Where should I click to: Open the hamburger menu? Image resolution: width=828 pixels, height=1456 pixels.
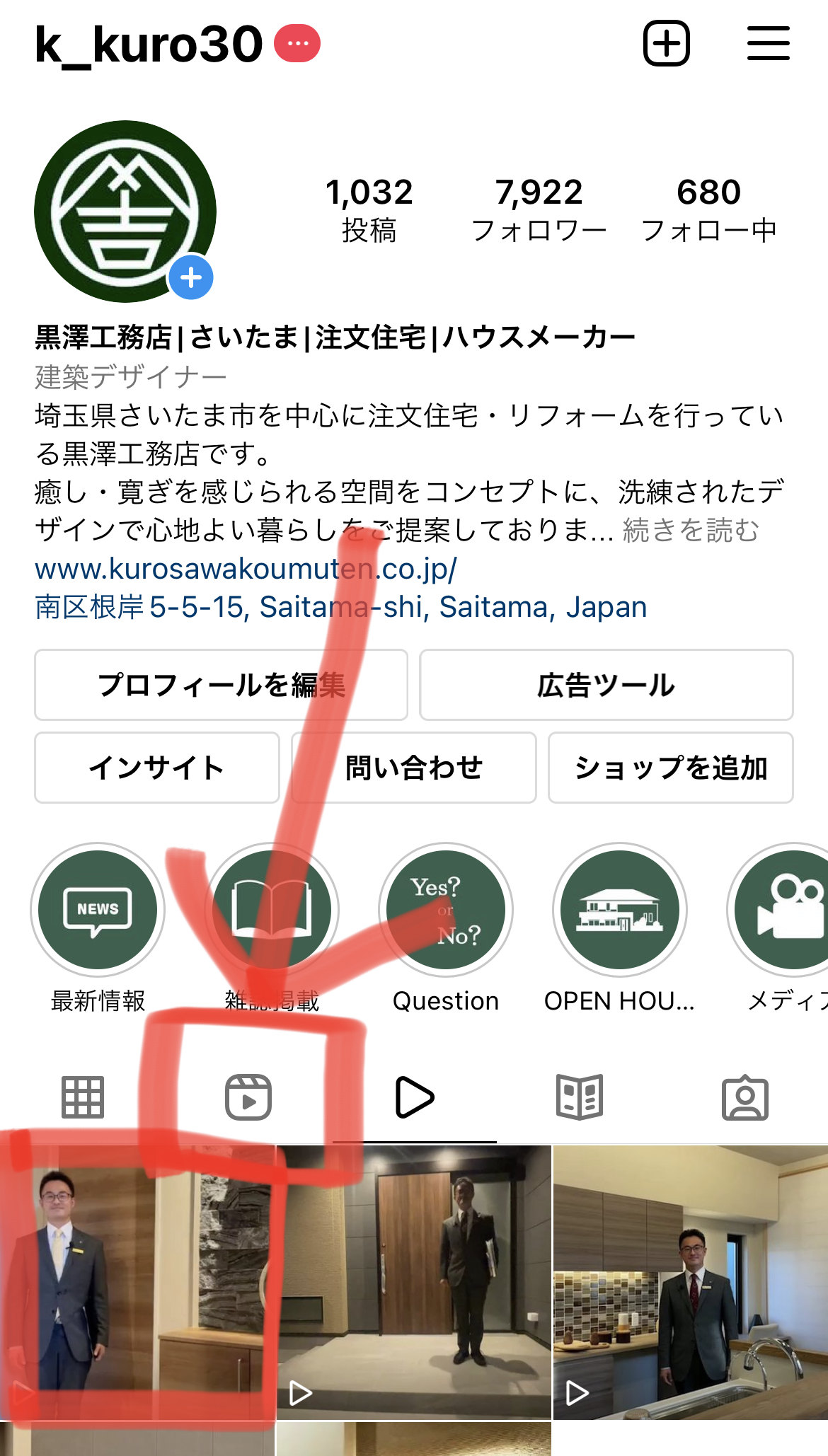[769, 43]
